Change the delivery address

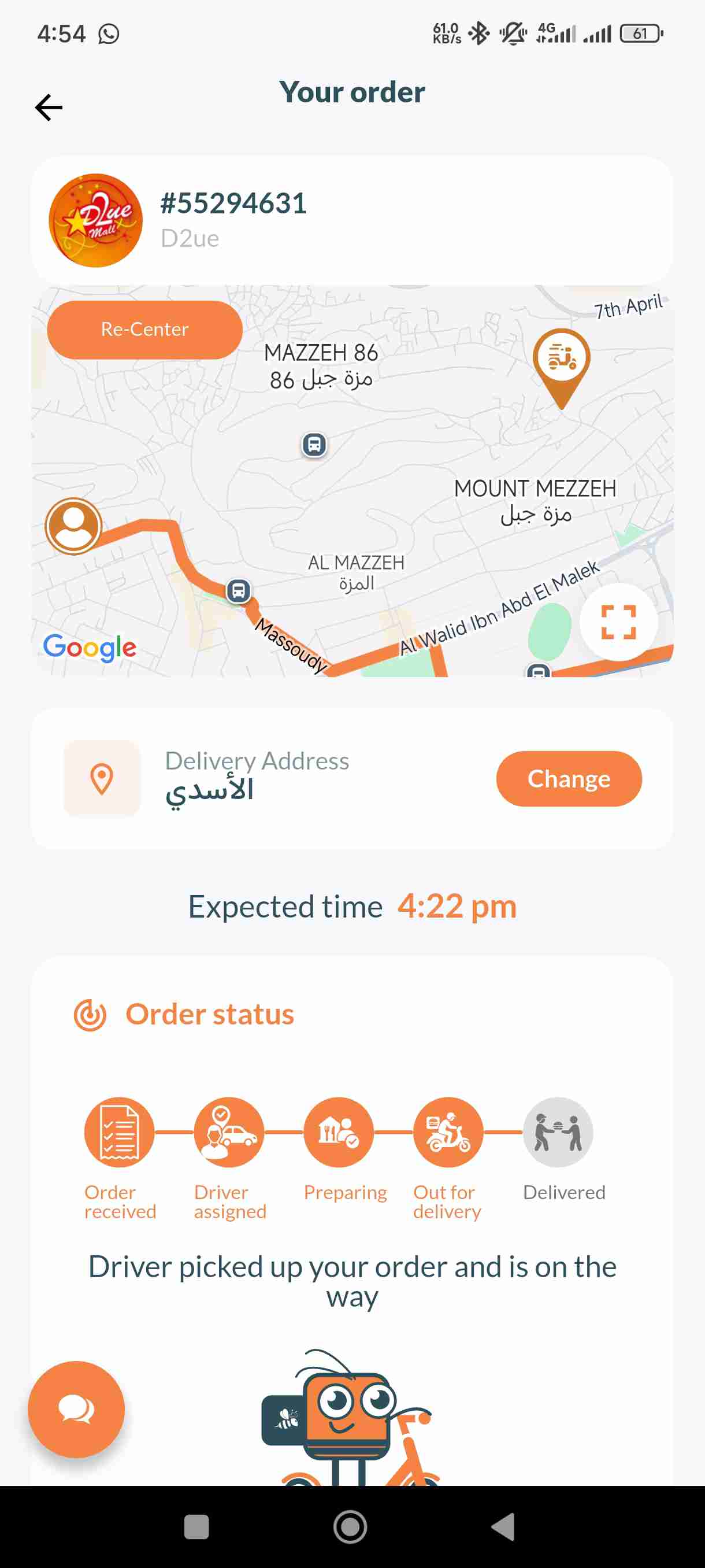pyautogui.click(x=568, y=779)
